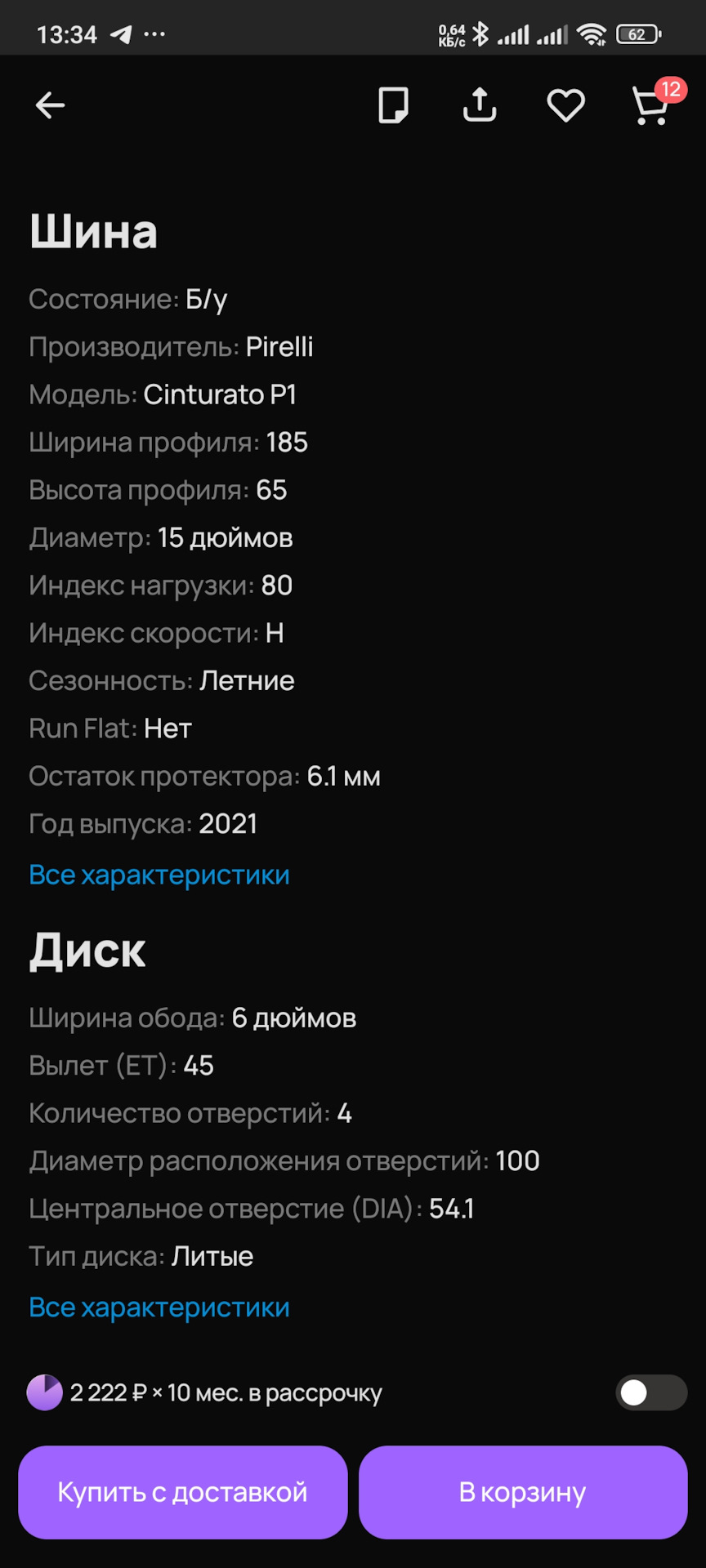The width and height of the screenshot is (706, 1568).
Task: Add listing to favorites with heart
Action: (x=565, y=105)
